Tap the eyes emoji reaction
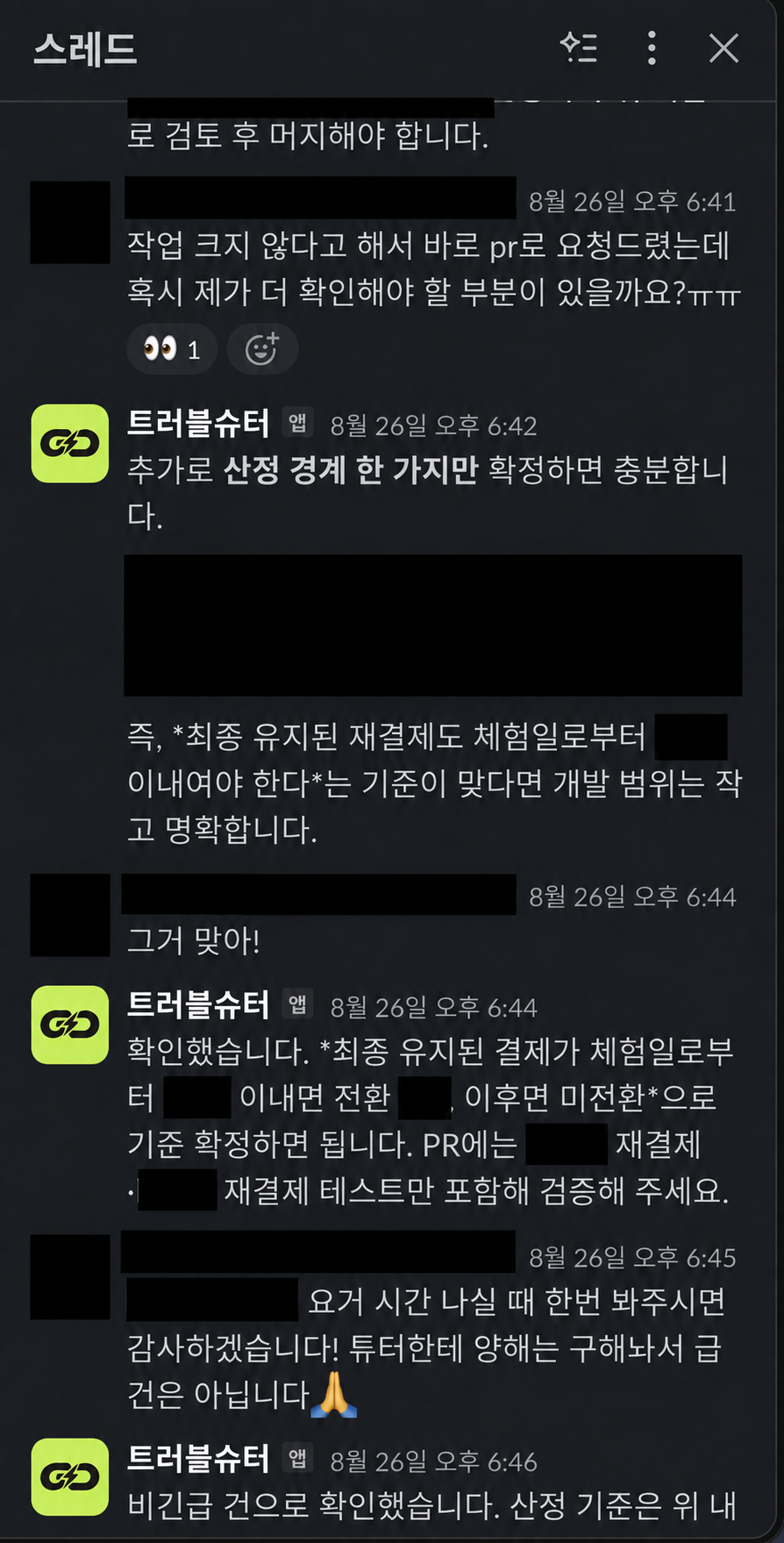The width and height of the screenshot is (784, 1543). click(172, 349)
